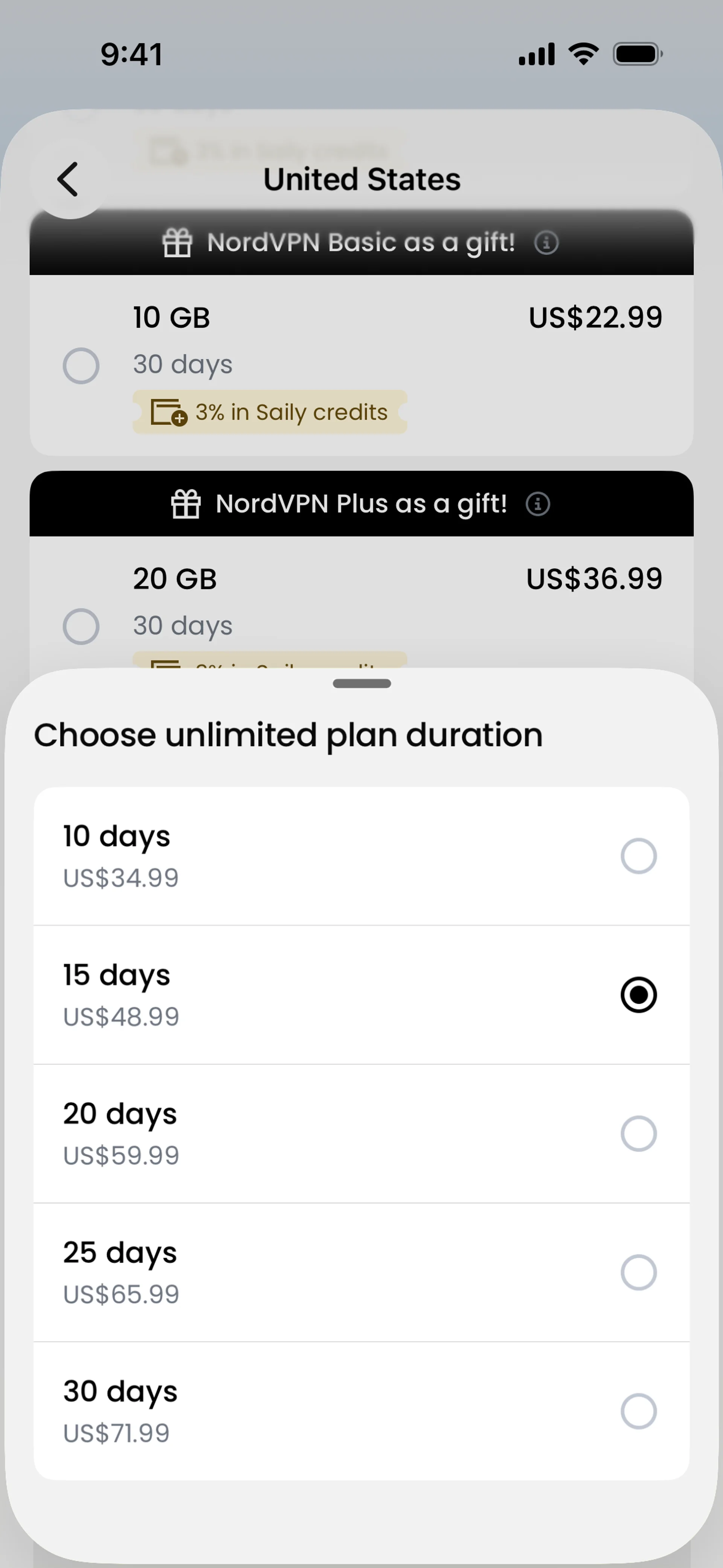The height and width of the screenshot is (1568, 723).
Task: Open info for NordVPN Basic gift
Action: [x=546, y=242]
